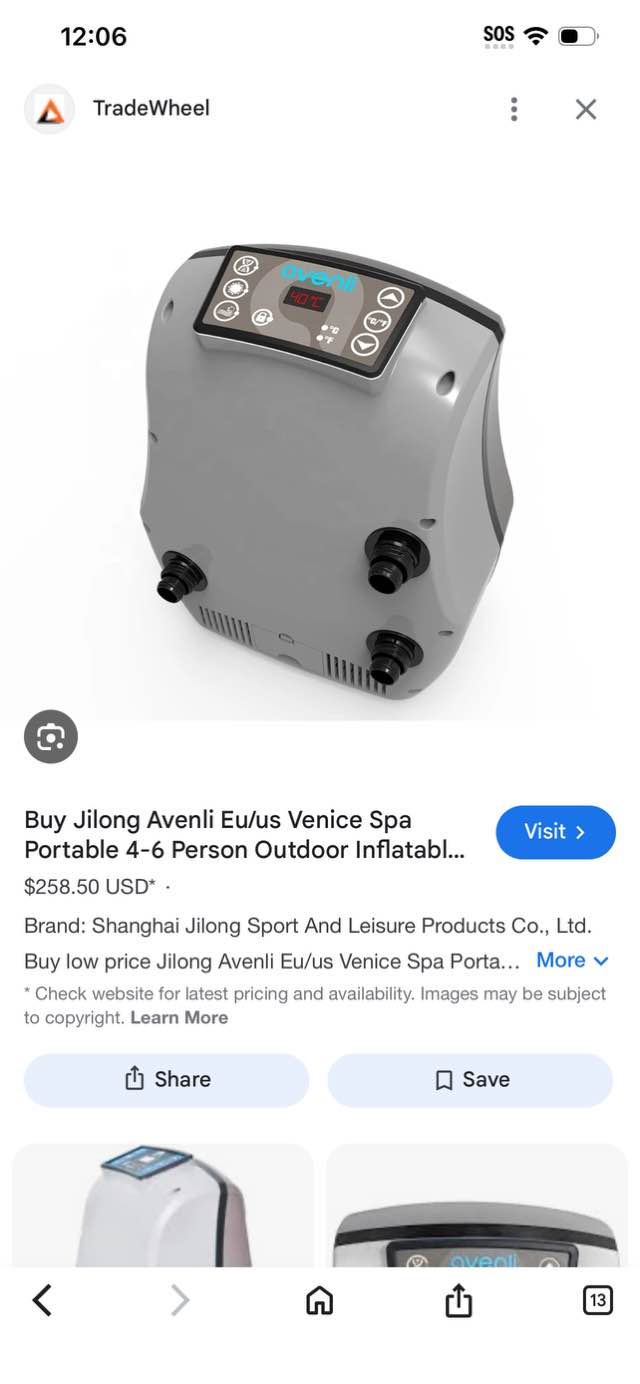640x1384 pixels.
Task: Visit the TradeWheel product page
Action: point(555,832)
